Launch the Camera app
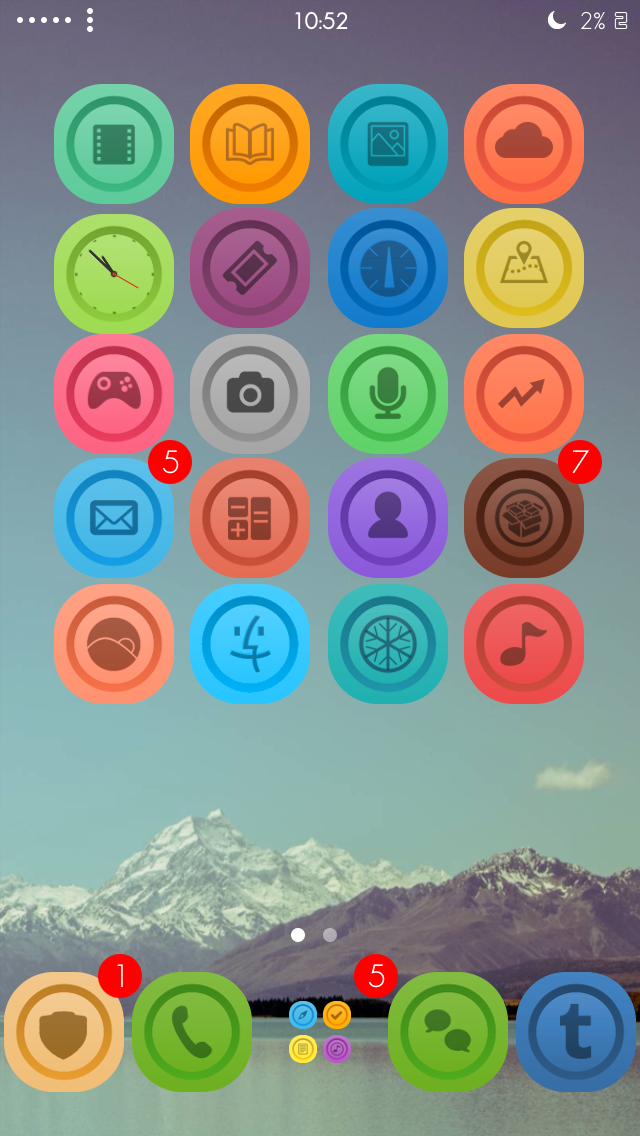This screenshot has width=640, height=1136. point(250,394)
